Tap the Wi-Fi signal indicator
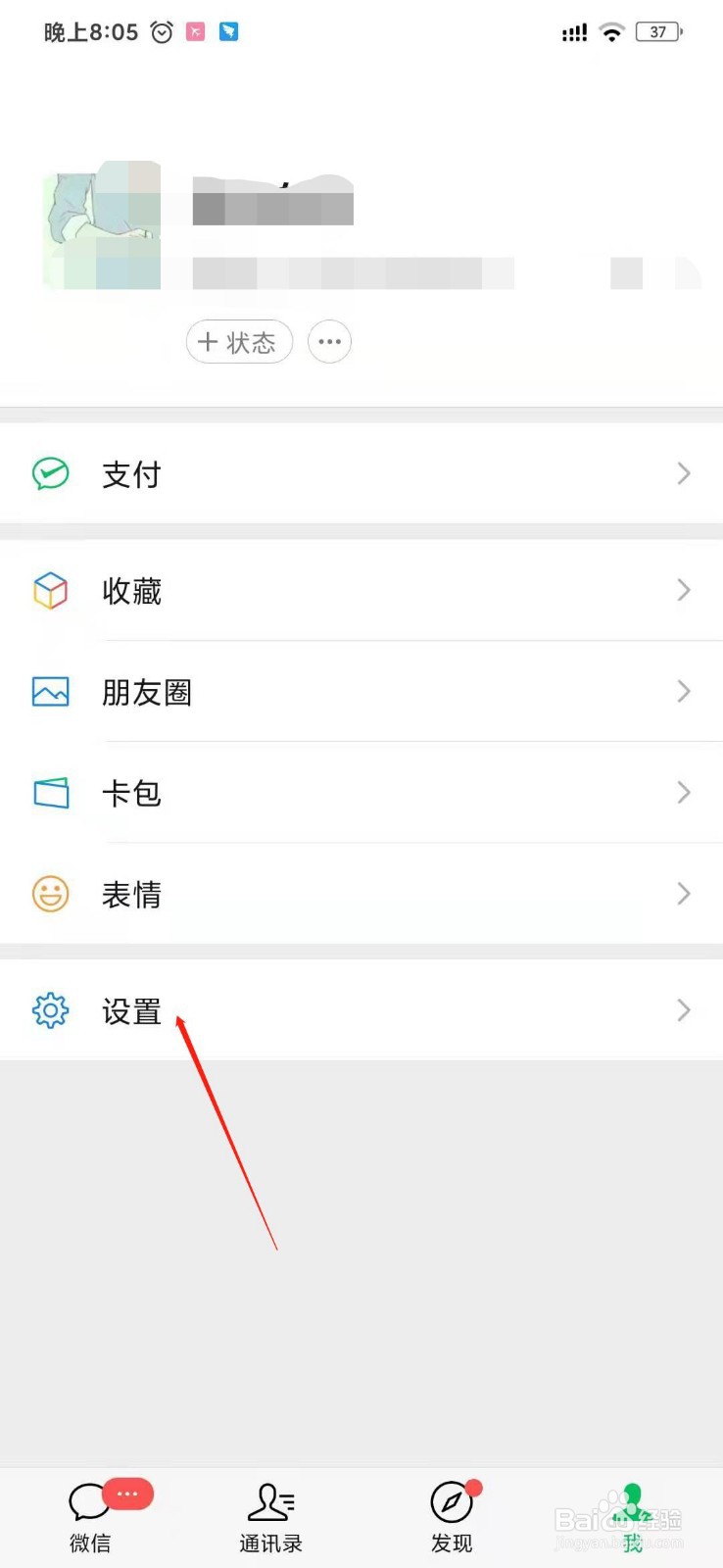Image resolution: width=723 pixels, height=1568 pixels. [611, 31]
